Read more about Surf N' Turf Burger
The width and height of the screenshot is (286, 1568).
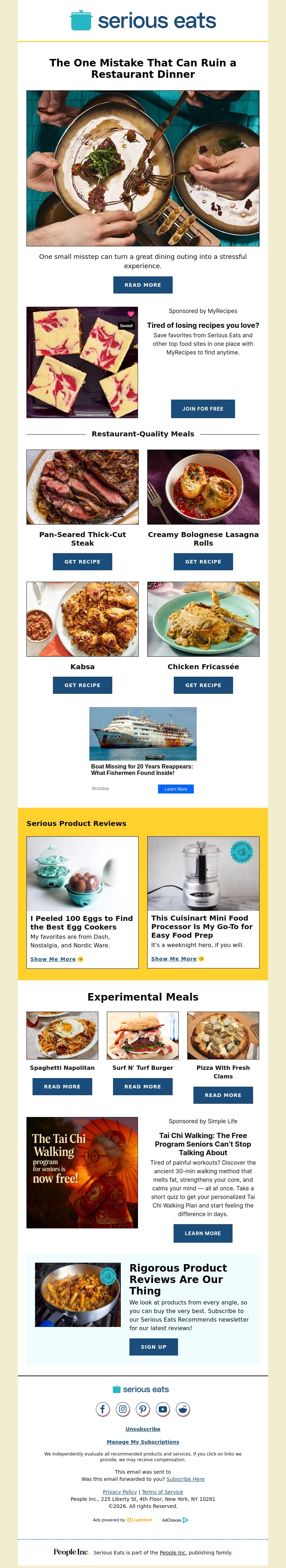click(x=143, y=1086)
